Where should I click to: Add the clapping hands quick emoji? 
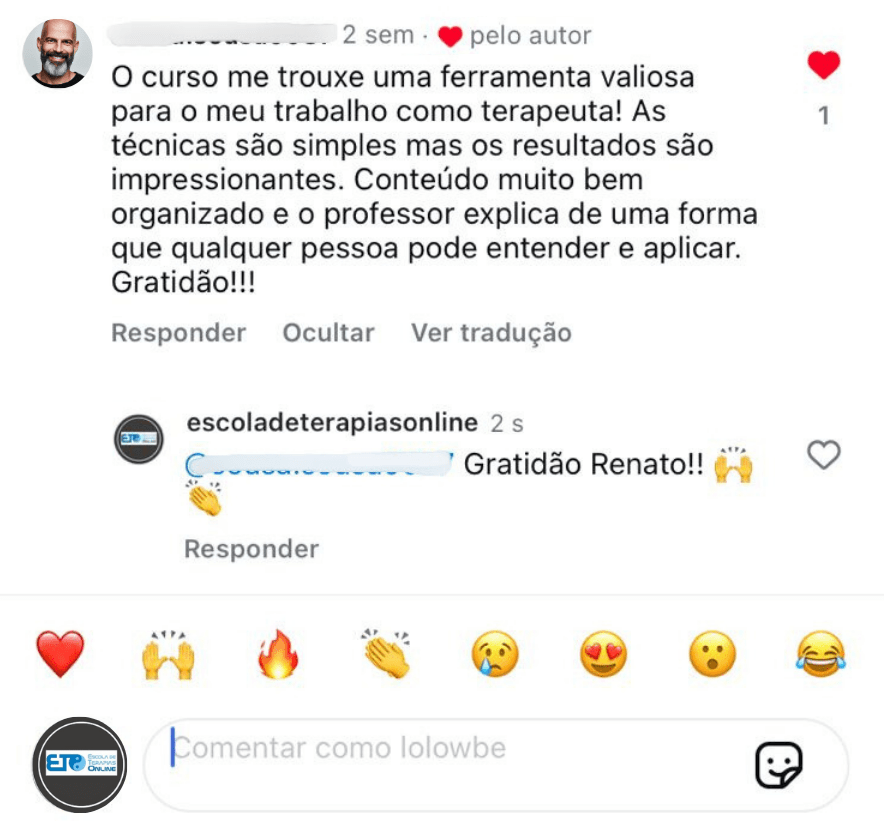point(387,655)
